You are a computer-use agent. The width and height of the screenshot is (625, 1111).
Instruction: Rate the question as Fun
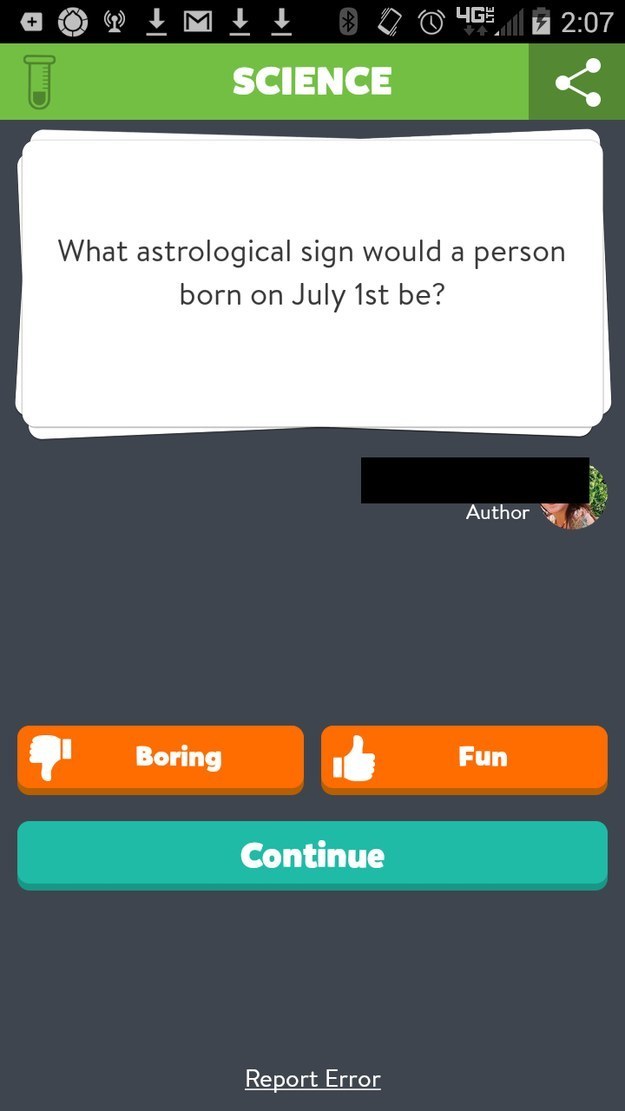click(464, 757)
